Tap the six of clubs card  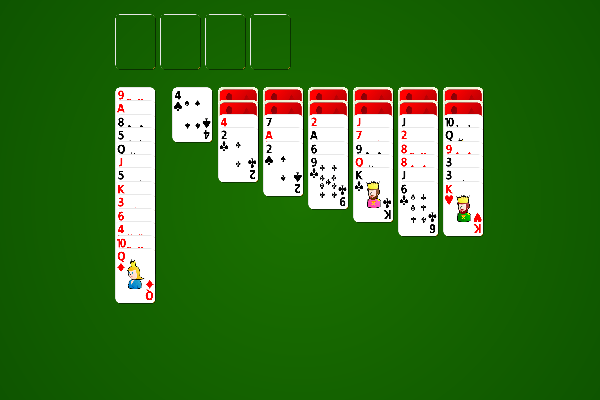pyautogui.click(x=418, y=212)
